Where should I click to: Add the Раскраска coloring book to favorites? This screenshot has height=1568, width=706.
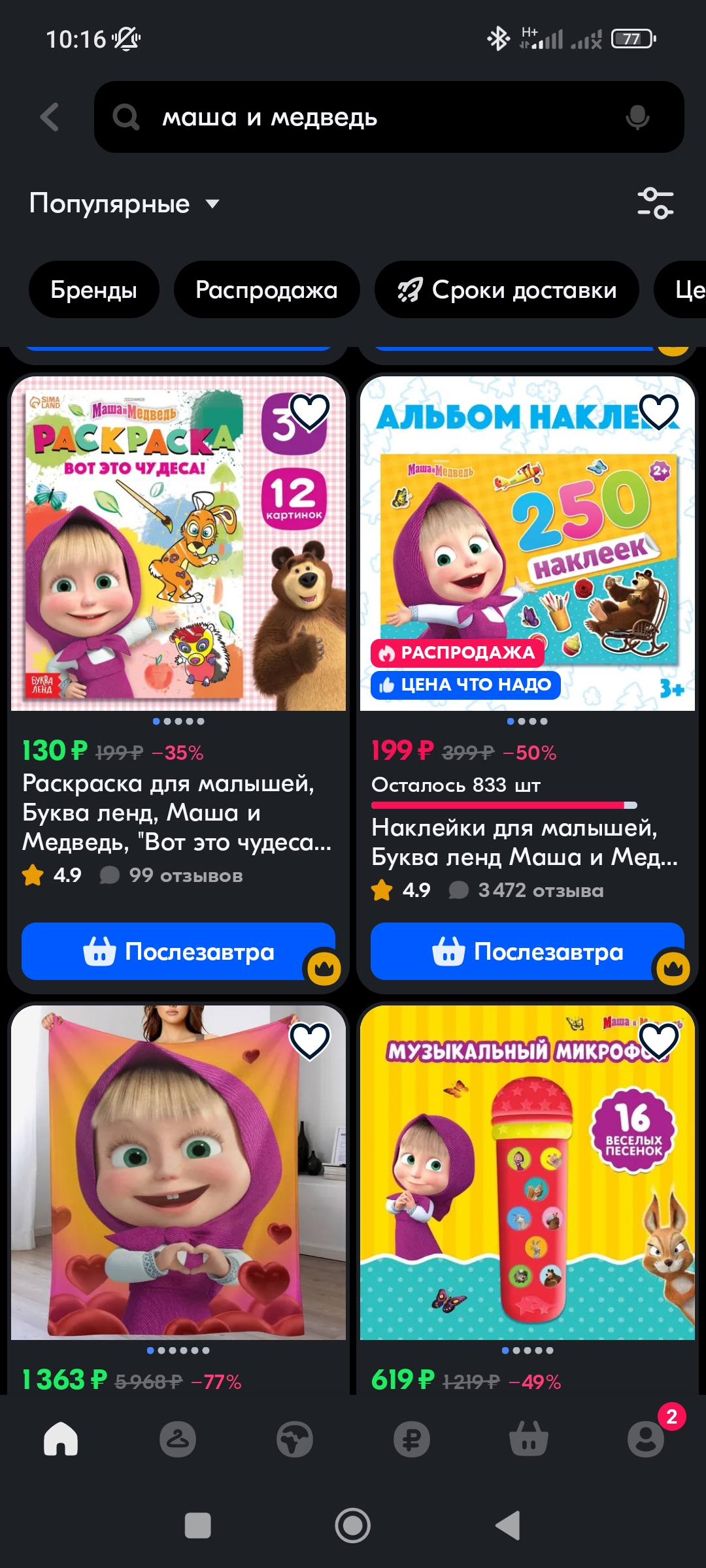(x=309, y=412)
